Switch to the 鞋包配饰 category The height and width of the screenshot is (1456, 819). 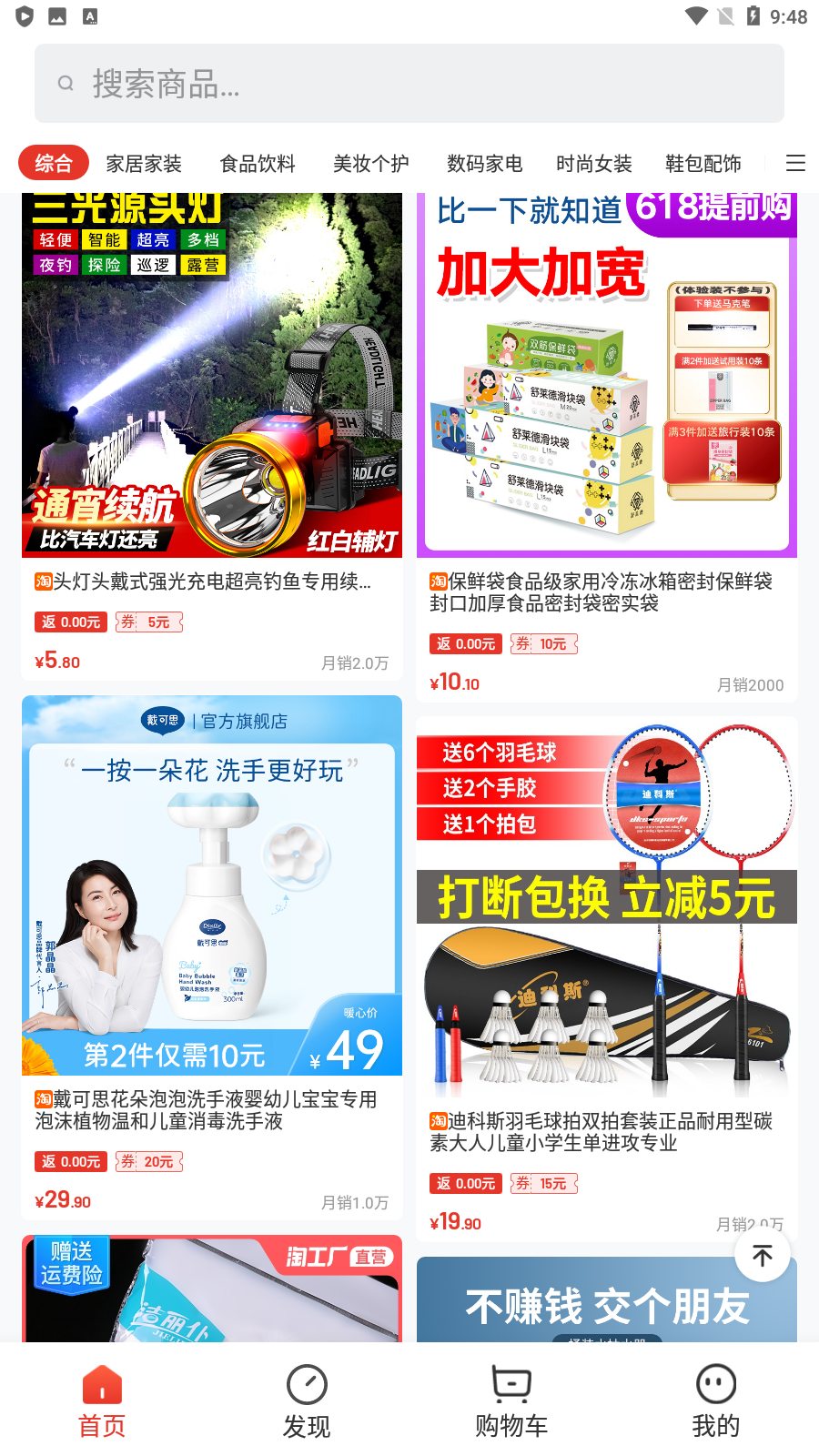point(703,164)
